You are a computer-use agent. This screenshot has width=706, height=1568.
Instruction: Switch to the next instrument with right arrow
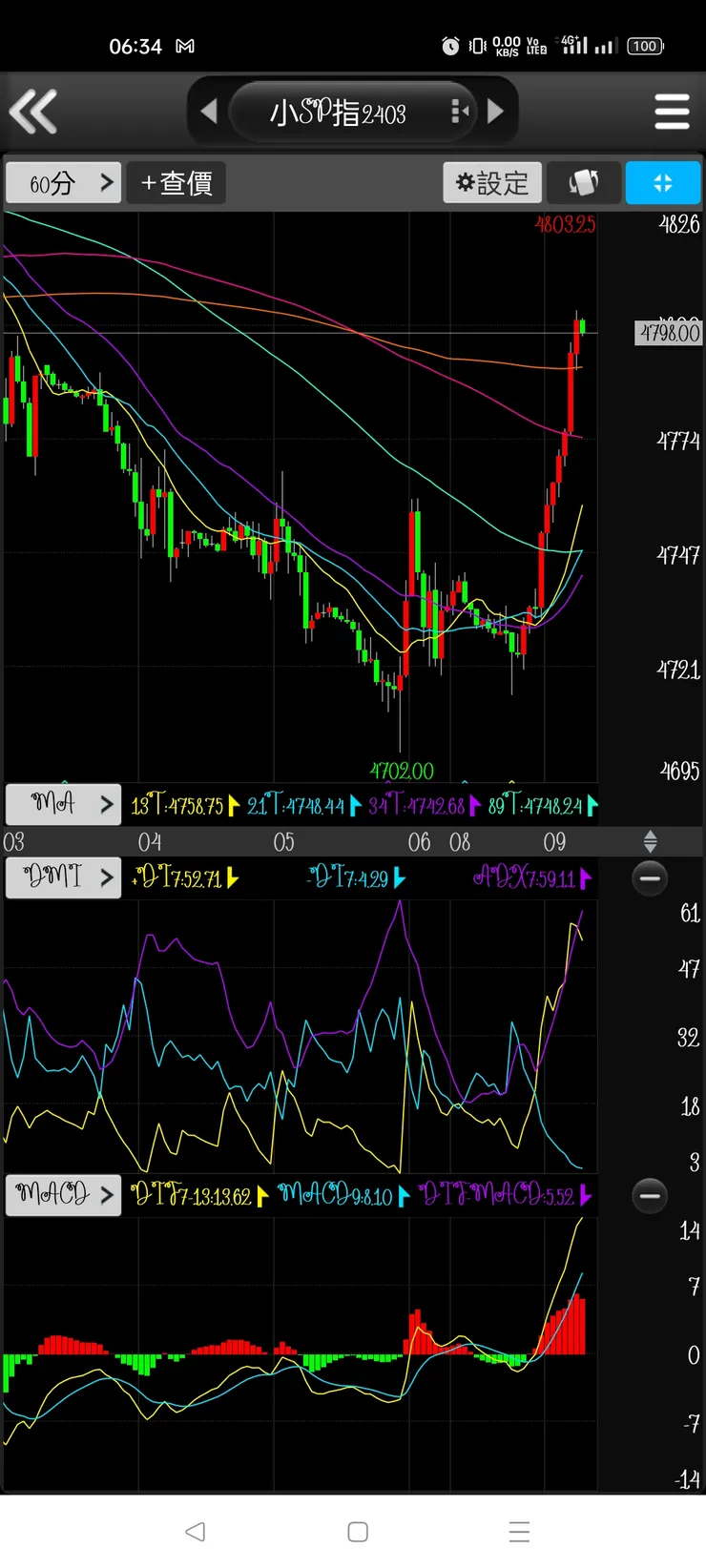495,112
